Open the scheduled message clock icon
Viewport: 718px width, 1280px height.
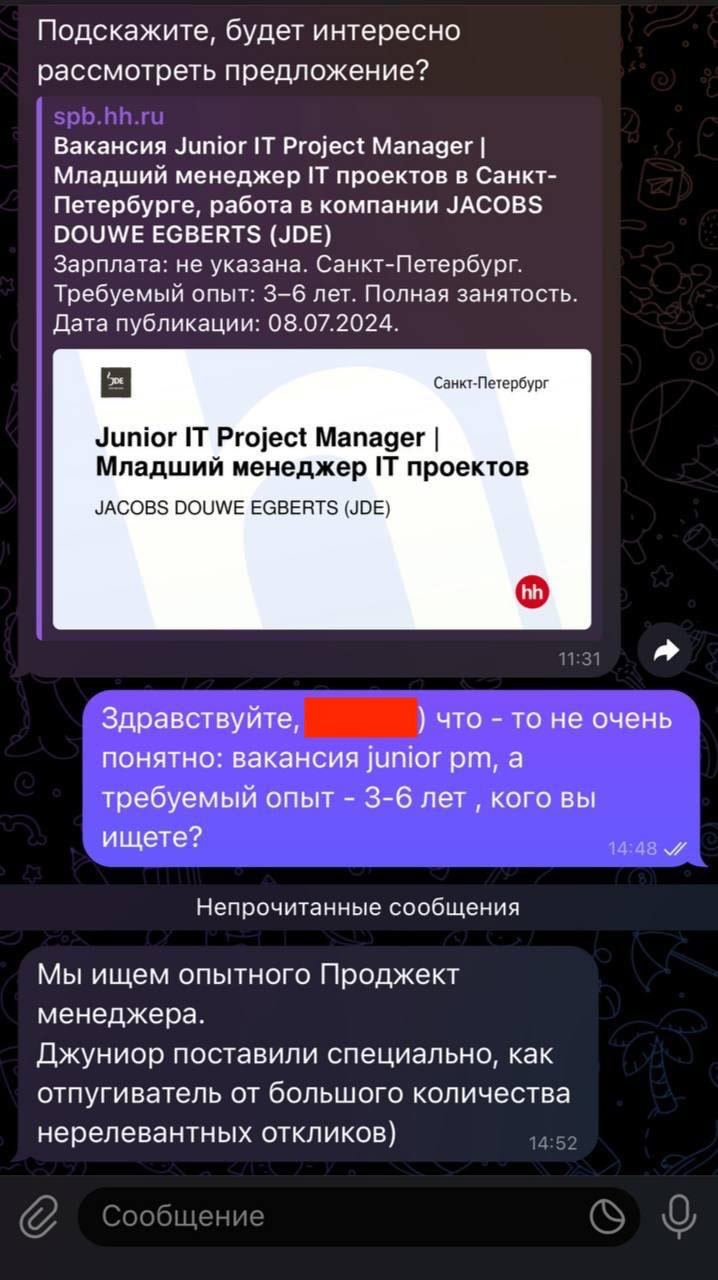tap(606, 1216)
